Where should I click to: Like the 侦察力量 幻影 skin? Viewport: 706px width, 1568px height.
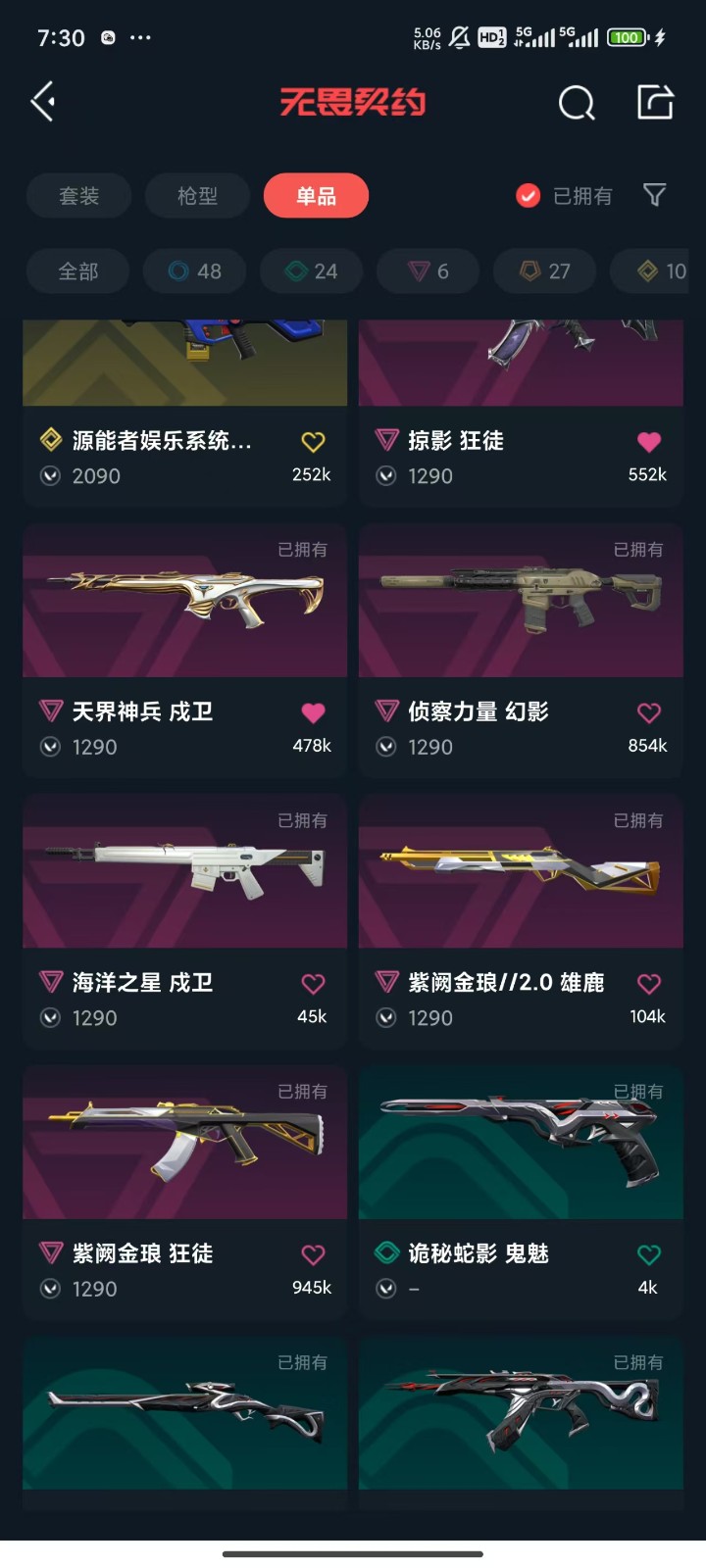click(649, 712)
